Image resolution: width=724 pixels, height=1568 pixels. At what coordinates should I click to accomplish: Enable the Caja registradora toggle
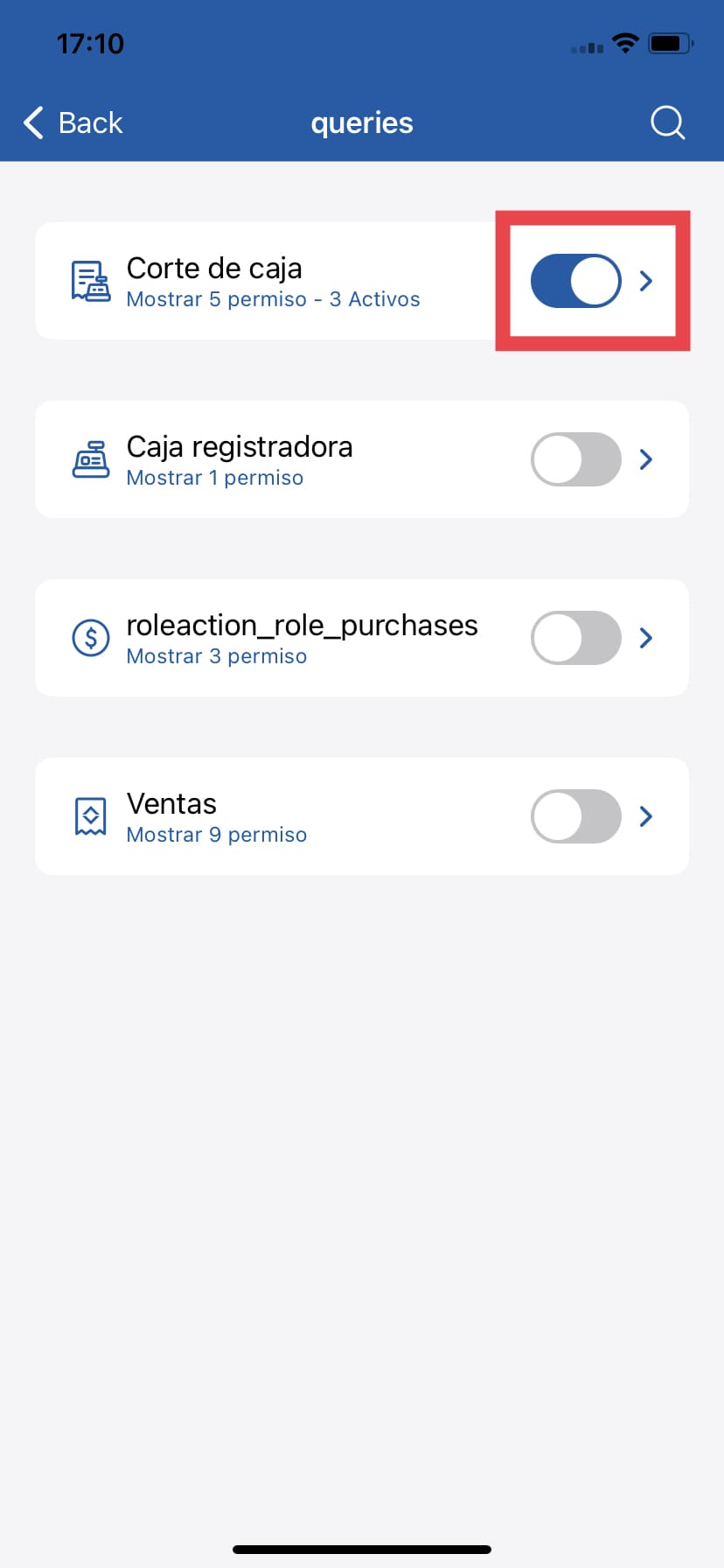575,458
